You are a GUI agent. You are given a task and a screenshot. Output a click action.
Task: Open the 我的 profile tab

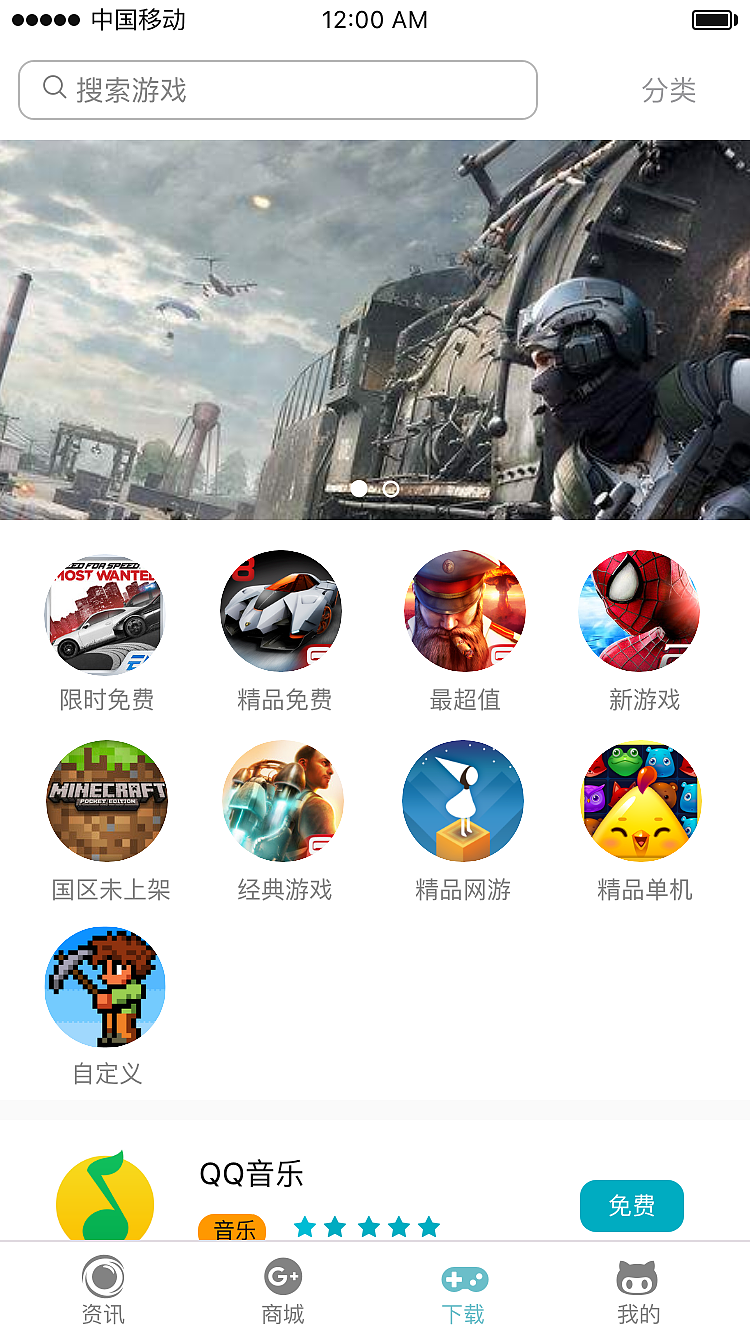(x=638, y=1290)
